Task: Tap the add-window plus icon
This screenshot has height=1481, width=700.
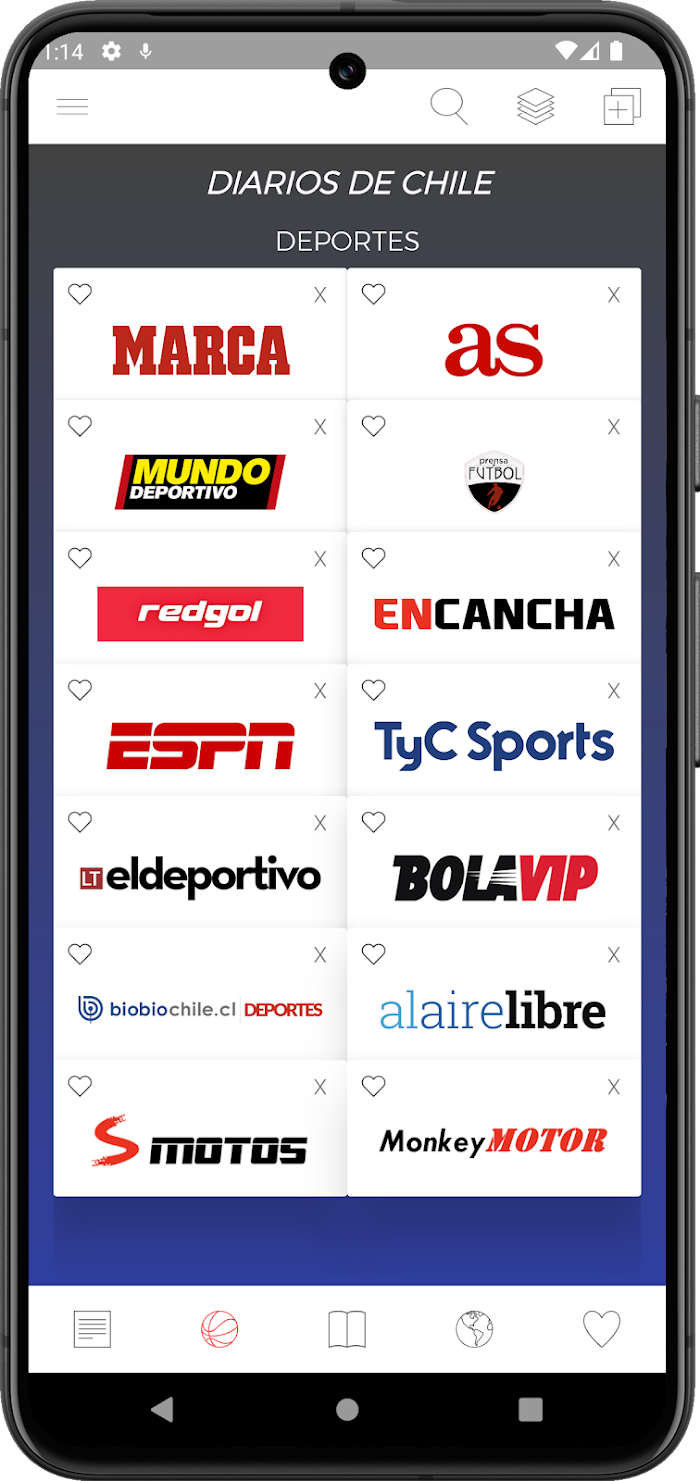Action: coord(622,107)
